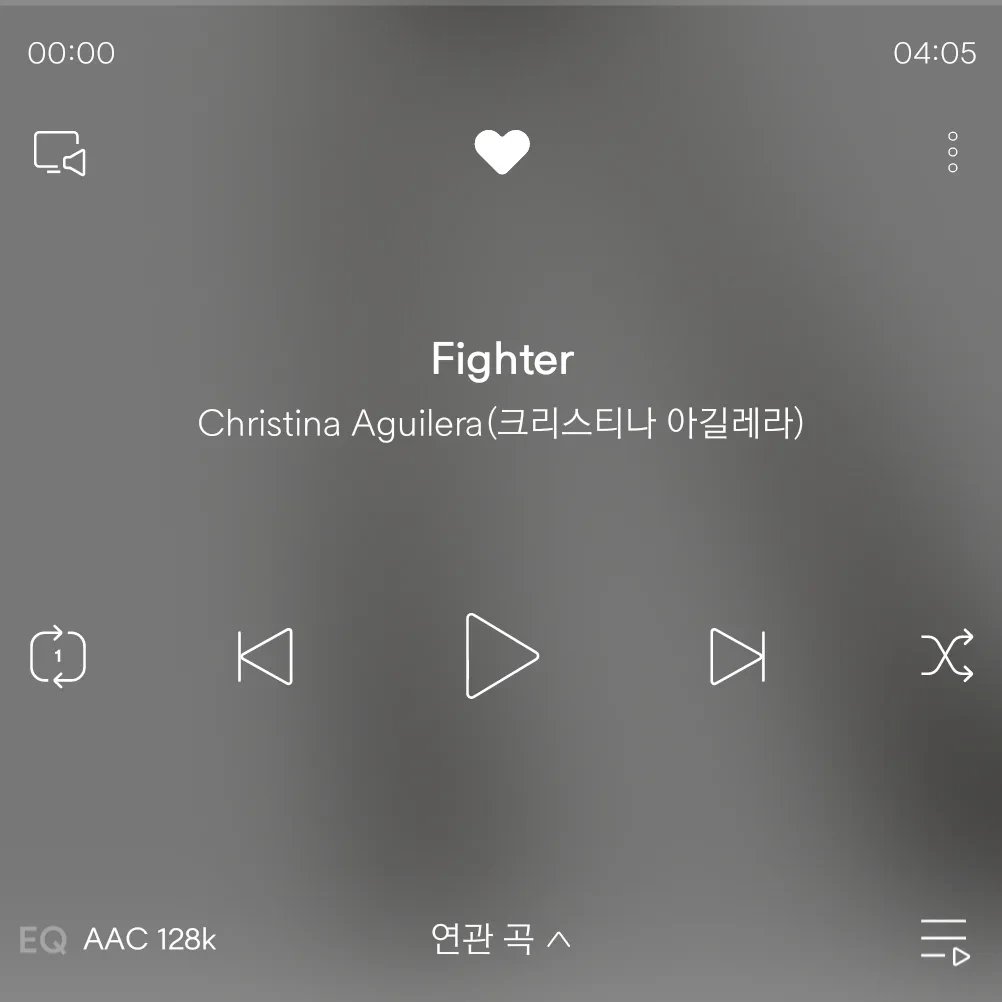Open the current playlist queue
1002x1002 pixels.
click(x=944, y=941)
